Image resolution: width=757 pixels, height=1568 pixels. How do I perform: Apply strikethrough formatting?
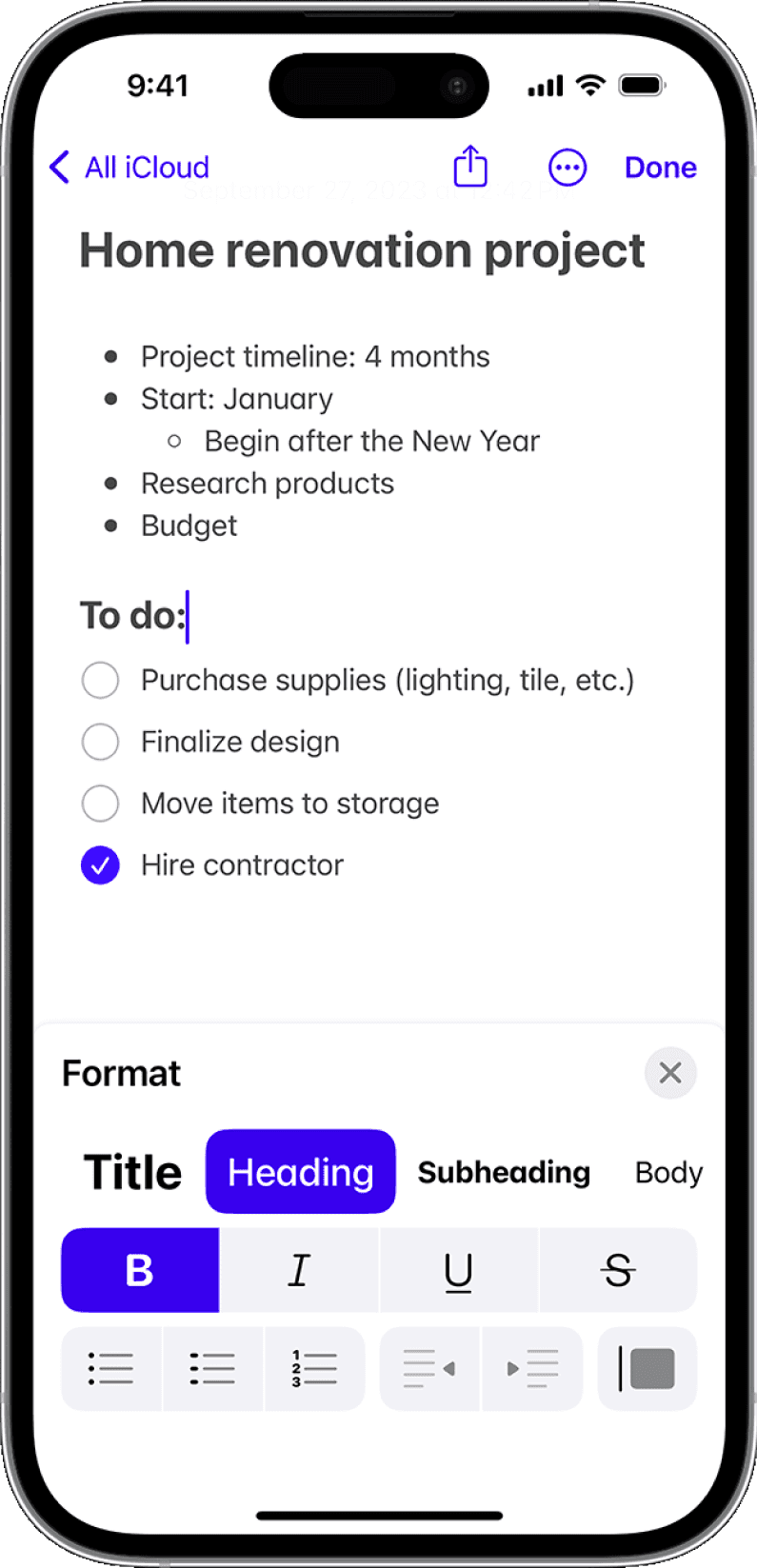[x=618, y=1270]
